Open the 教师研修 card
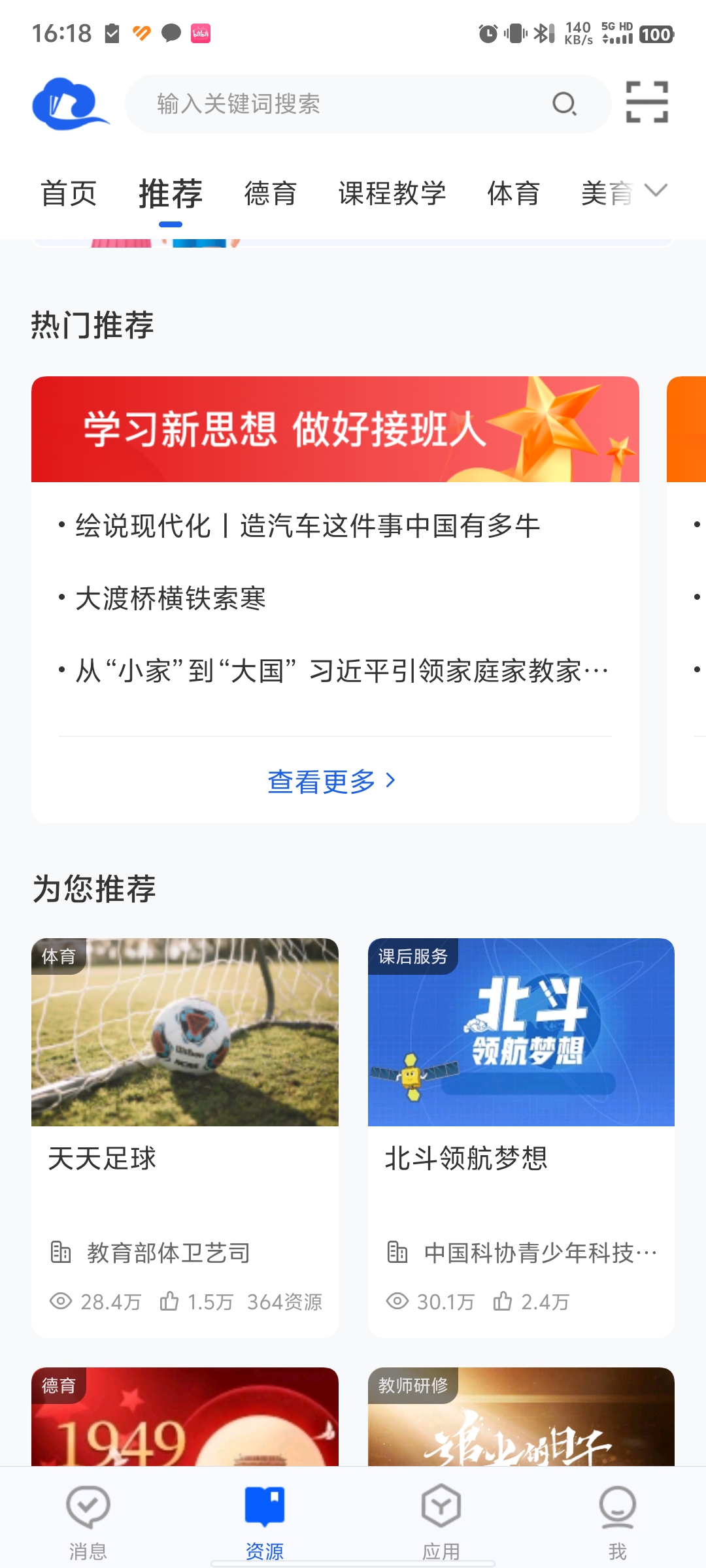This screenshot has height=1568, width=706. coord(521,1416)
